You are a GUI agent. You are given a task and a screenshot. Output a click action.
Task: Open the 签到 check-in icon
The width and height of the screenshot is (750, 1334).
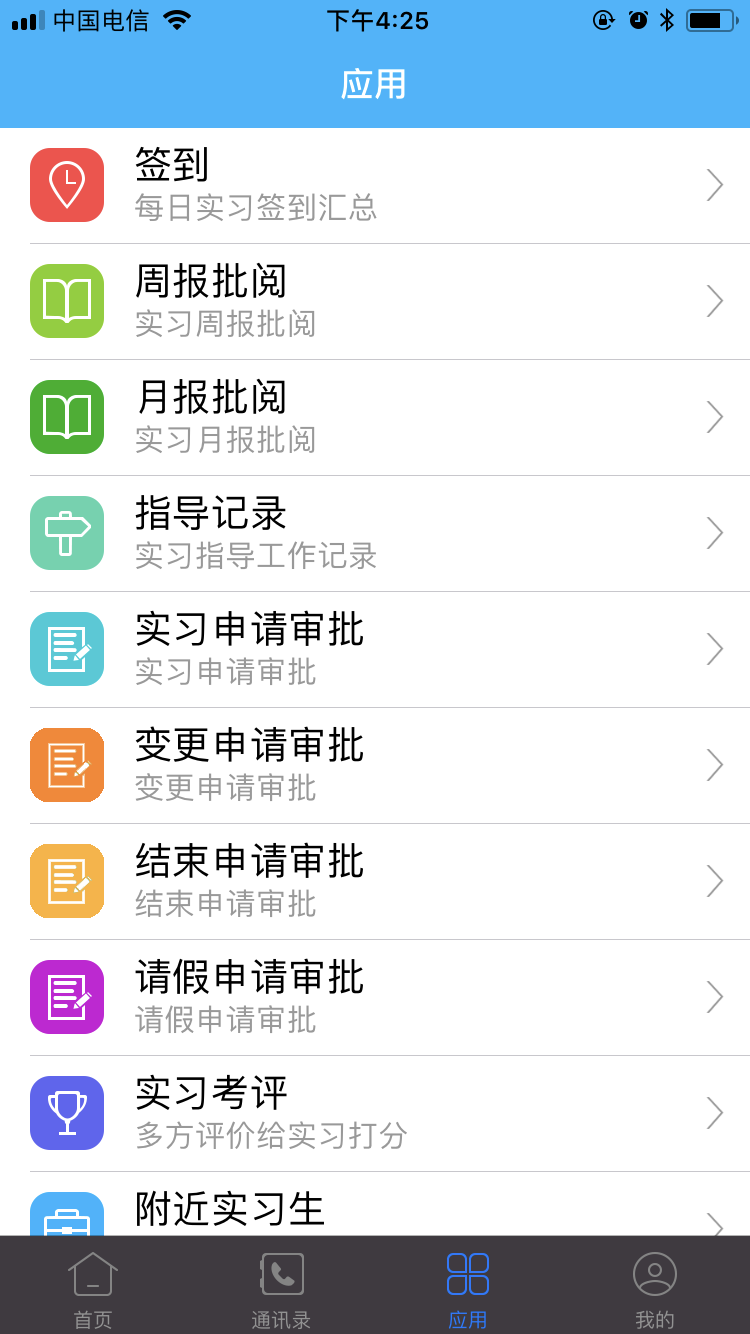tap(66, 184)
